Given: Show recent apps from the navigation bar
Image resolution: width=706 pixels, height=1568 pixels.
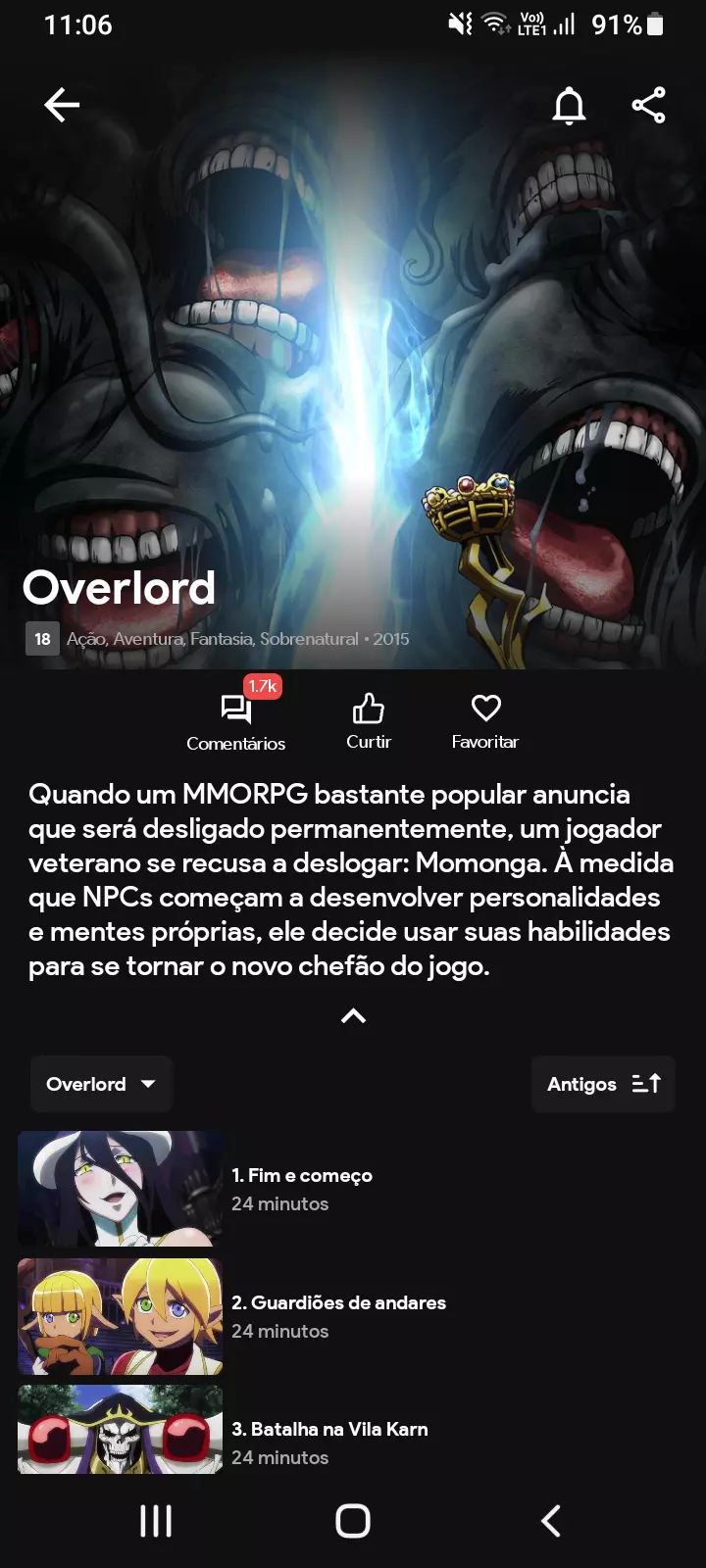Looking at the screenshot, I should (x=156, y=1521).
